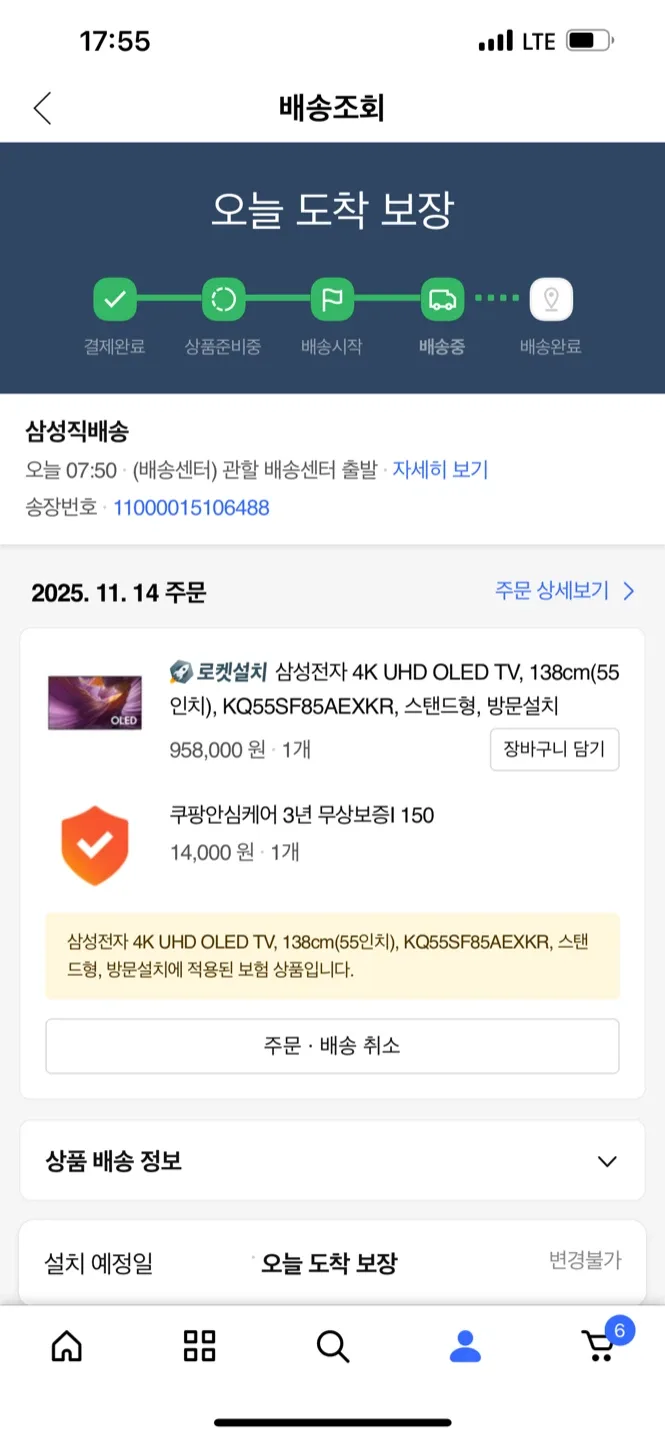
Task: Go back from the 배송조회 page
Action: [x=42, y=108]
